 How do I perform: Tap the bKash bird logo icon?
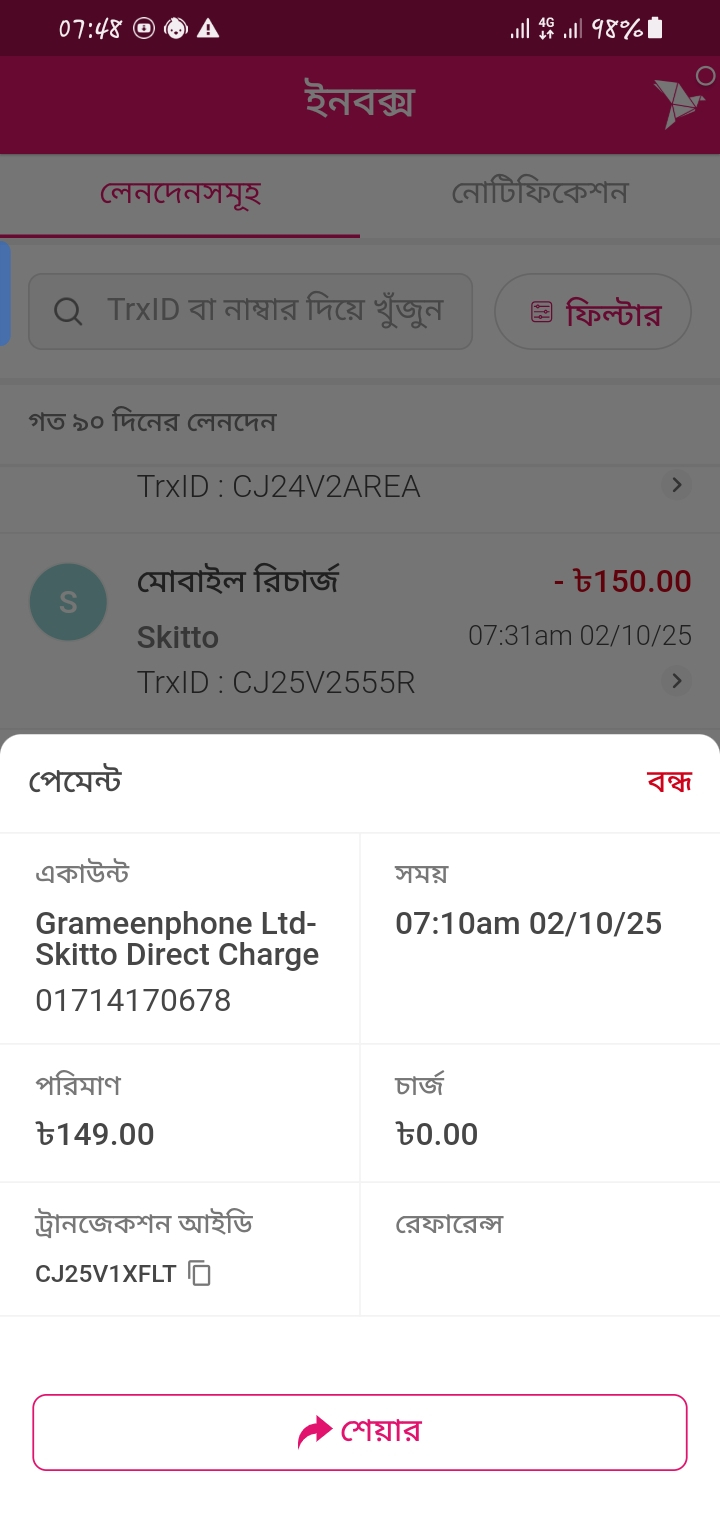point(680,101)
